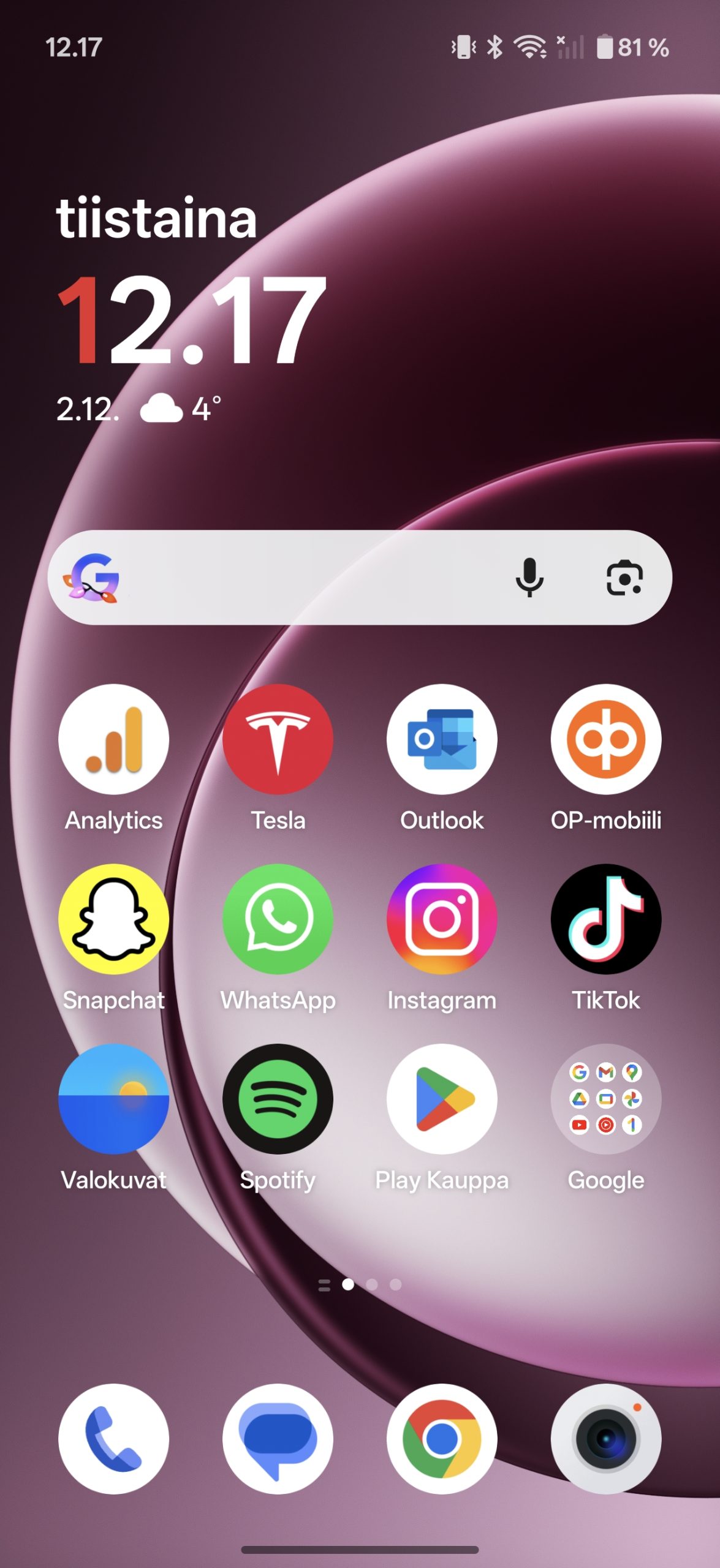Open the Phone dialer in the dock
The width and height of the screenshot is (720, 1568).
[x=114, y=1439]
